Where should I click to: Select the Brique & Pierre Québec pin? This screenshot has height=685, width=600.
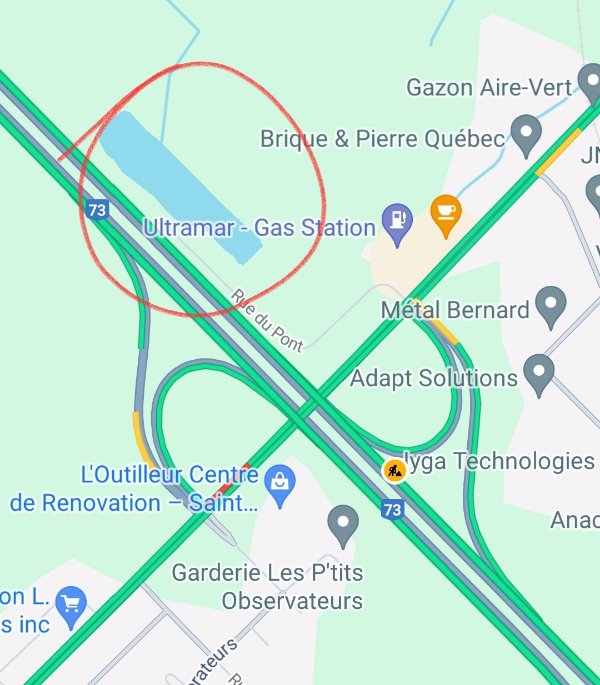coord(525,130)
